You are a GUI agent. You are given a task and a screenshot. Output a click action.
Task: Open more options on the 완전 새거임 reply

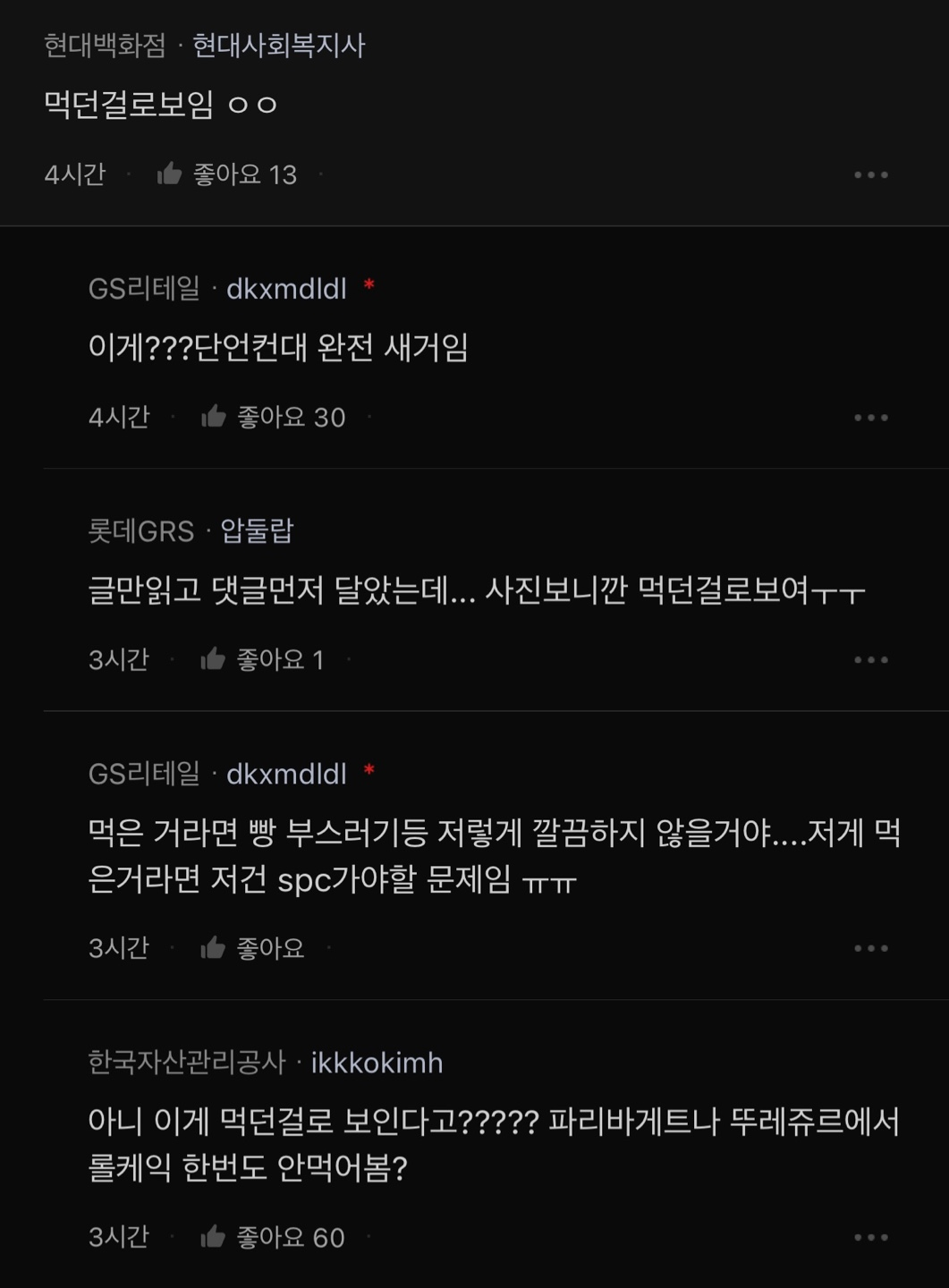point(870,418)
